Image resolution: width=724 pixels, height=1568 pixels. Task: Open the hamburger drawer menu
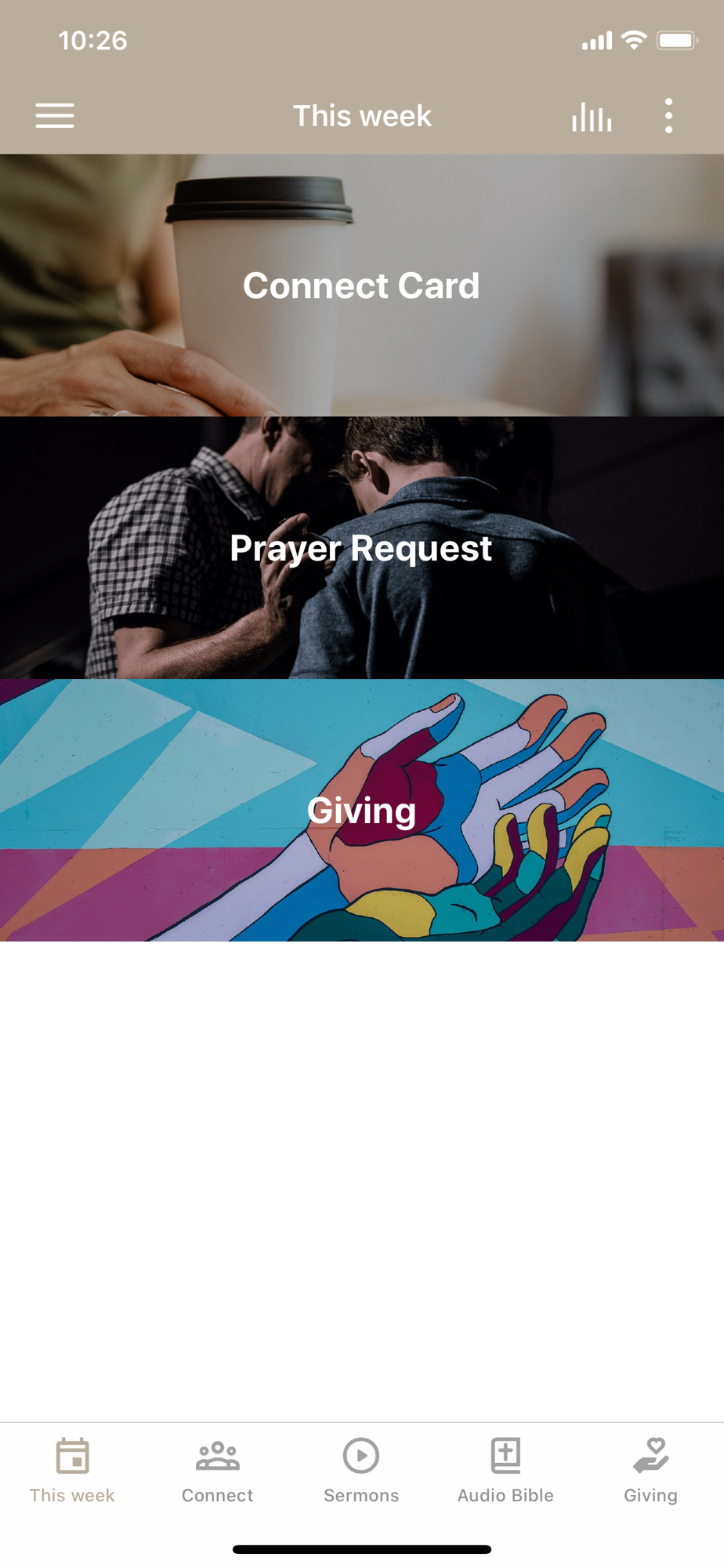(x=55, y=116)
